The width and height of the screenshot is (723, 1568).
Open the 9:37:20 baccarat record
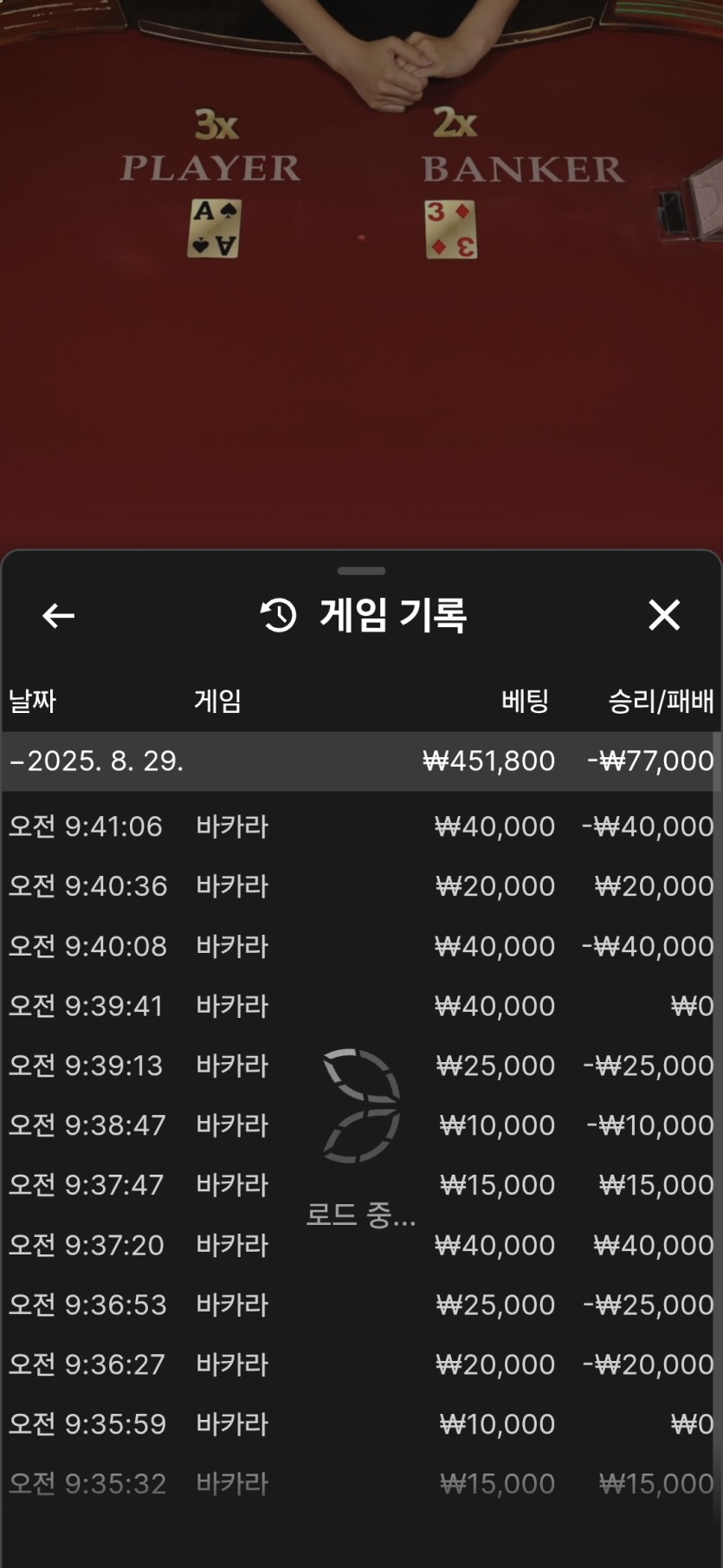pyautogui.click(x=359, y=1245)
